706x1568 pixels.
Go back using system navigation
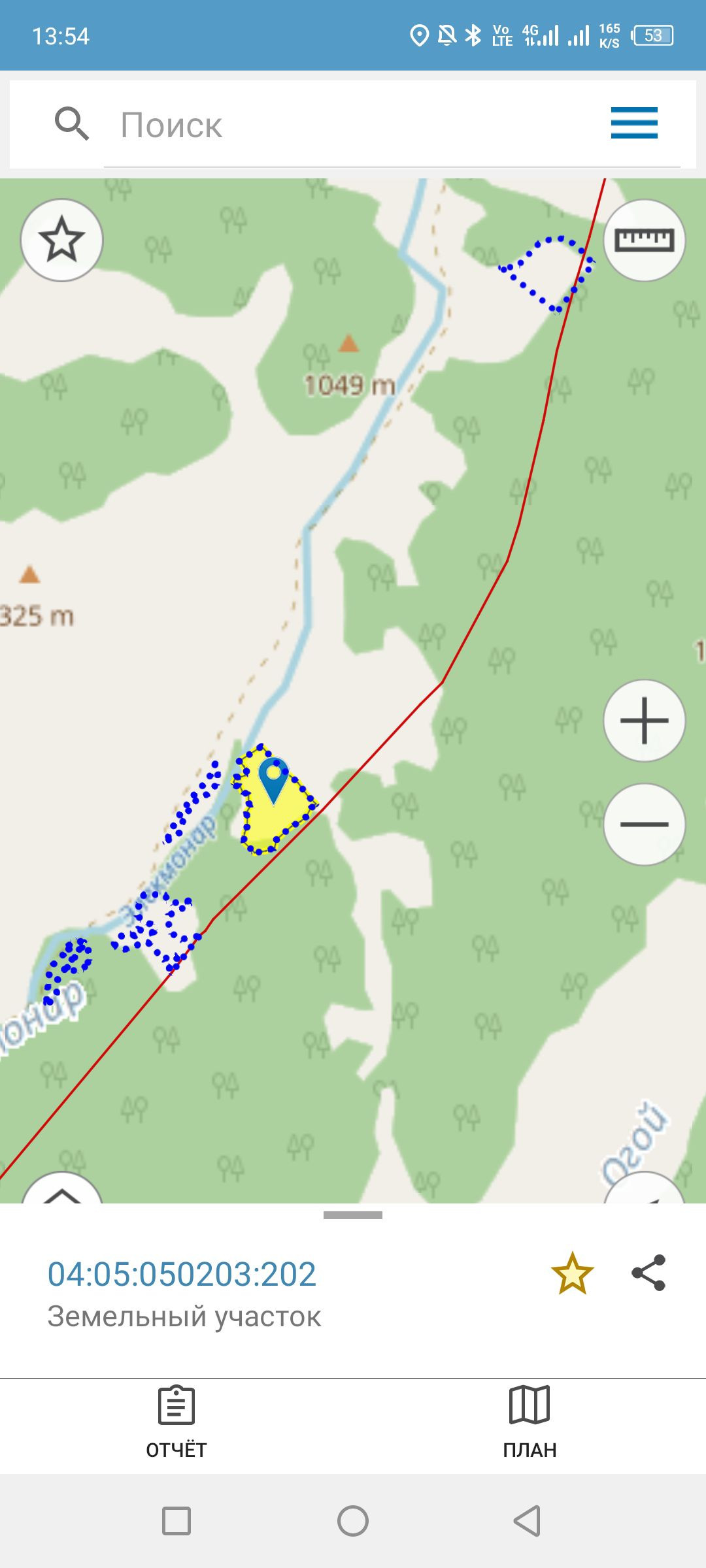click(x=527, y=1521)
